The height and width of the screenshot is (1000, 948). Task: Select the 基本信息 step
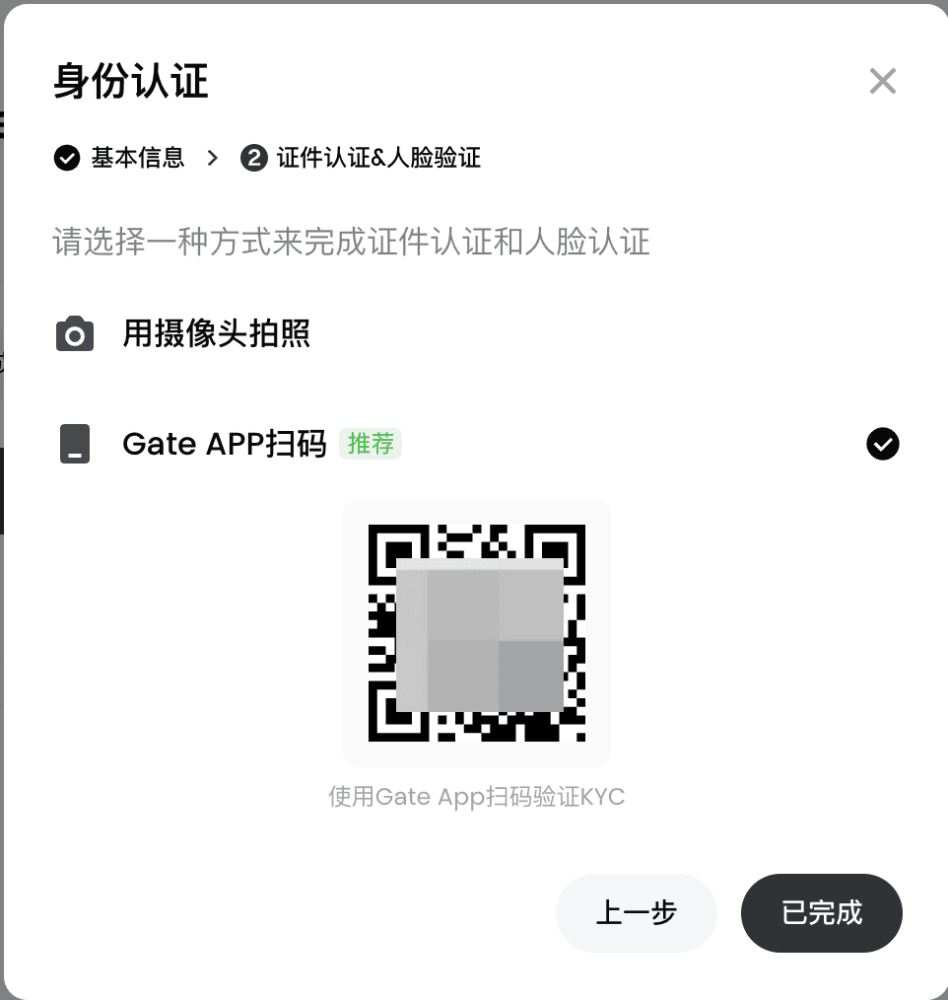point(135,157)
